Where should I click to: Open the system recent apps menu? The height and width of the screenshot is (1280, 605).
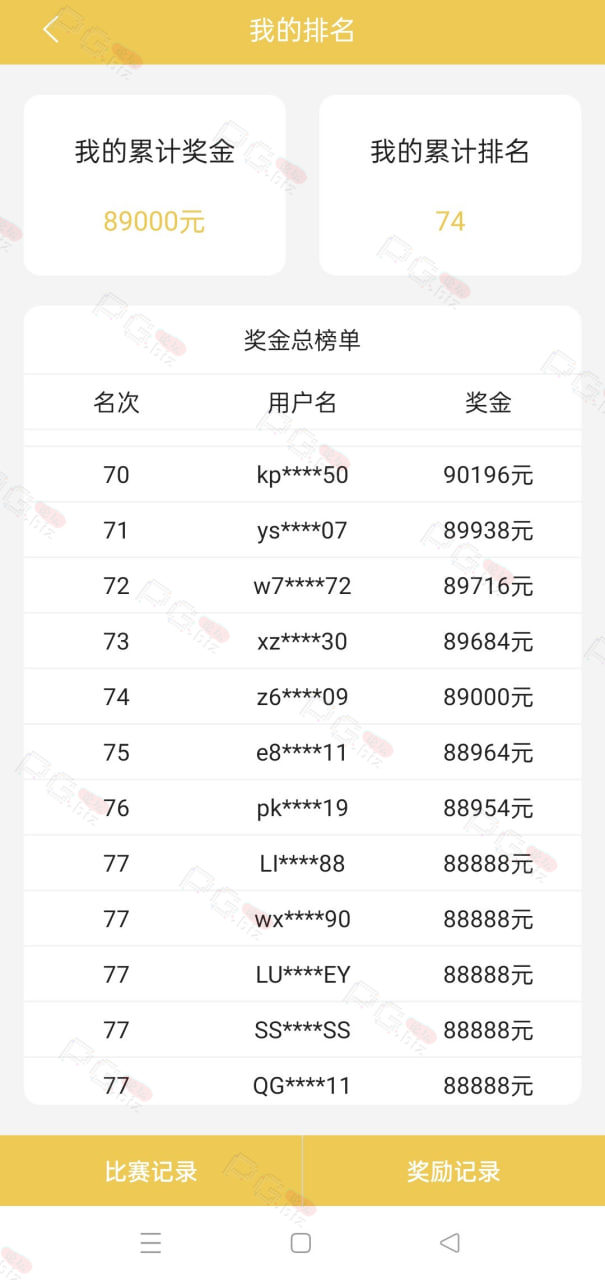(x=151, y=1243)
